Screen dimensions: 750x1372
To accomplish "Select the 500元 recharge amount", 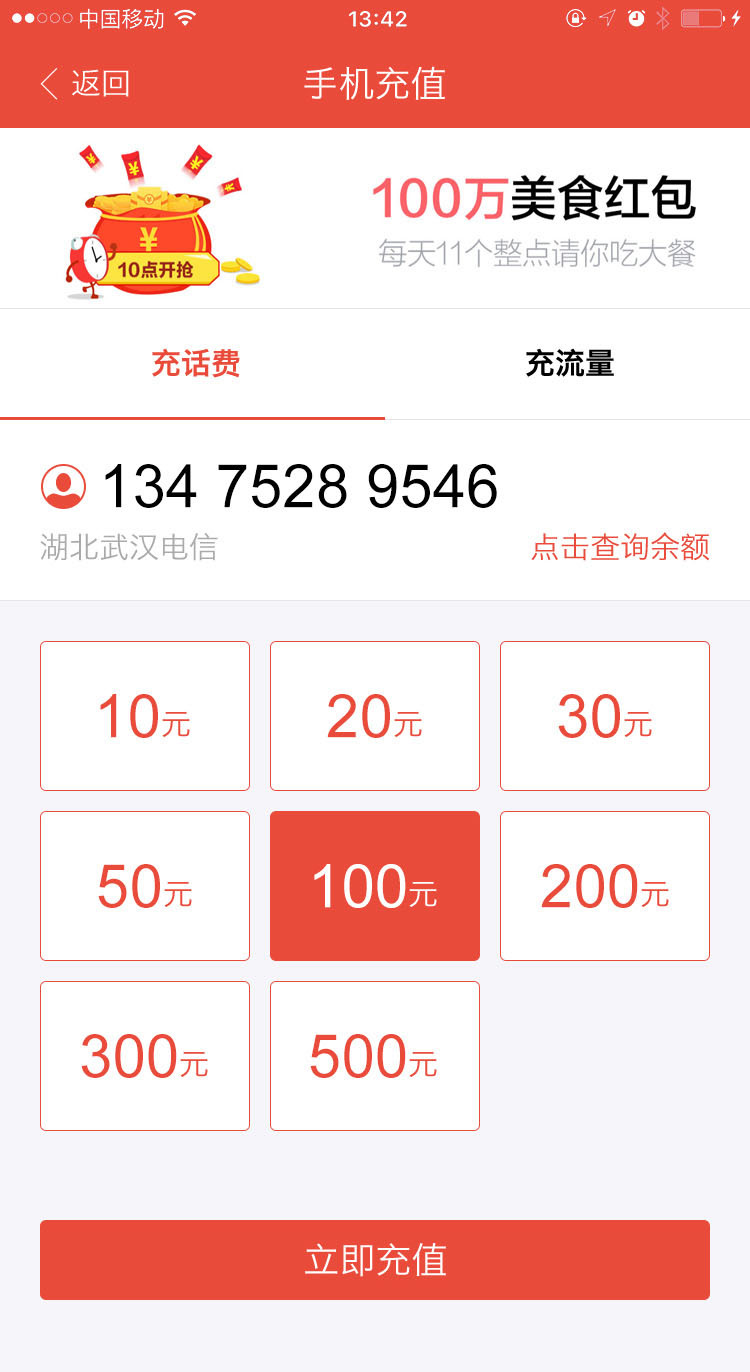I will pyautogui.click(x=375, y=1056).
